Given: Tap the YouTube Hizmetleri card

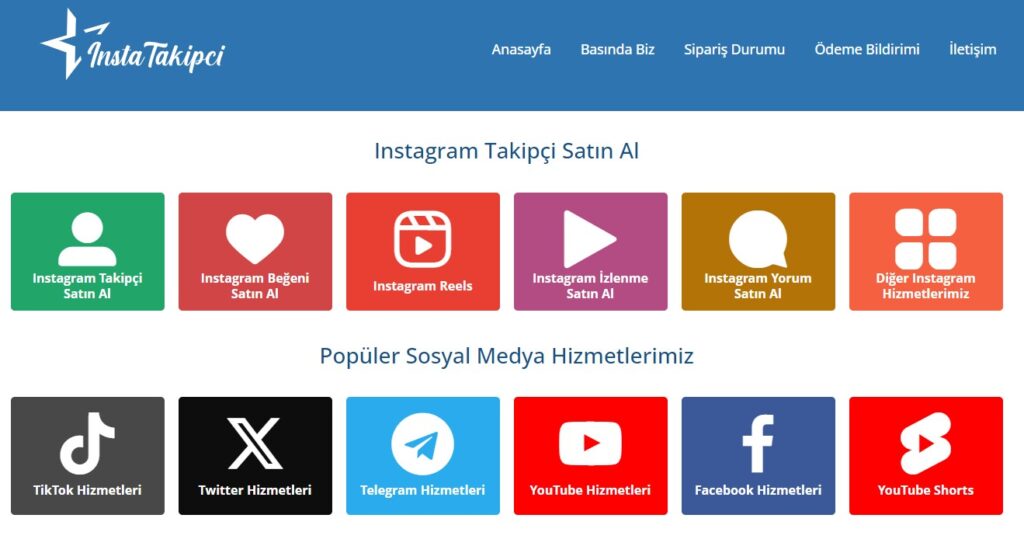Looking at the screenshot, I should click(x=590, y=456).
